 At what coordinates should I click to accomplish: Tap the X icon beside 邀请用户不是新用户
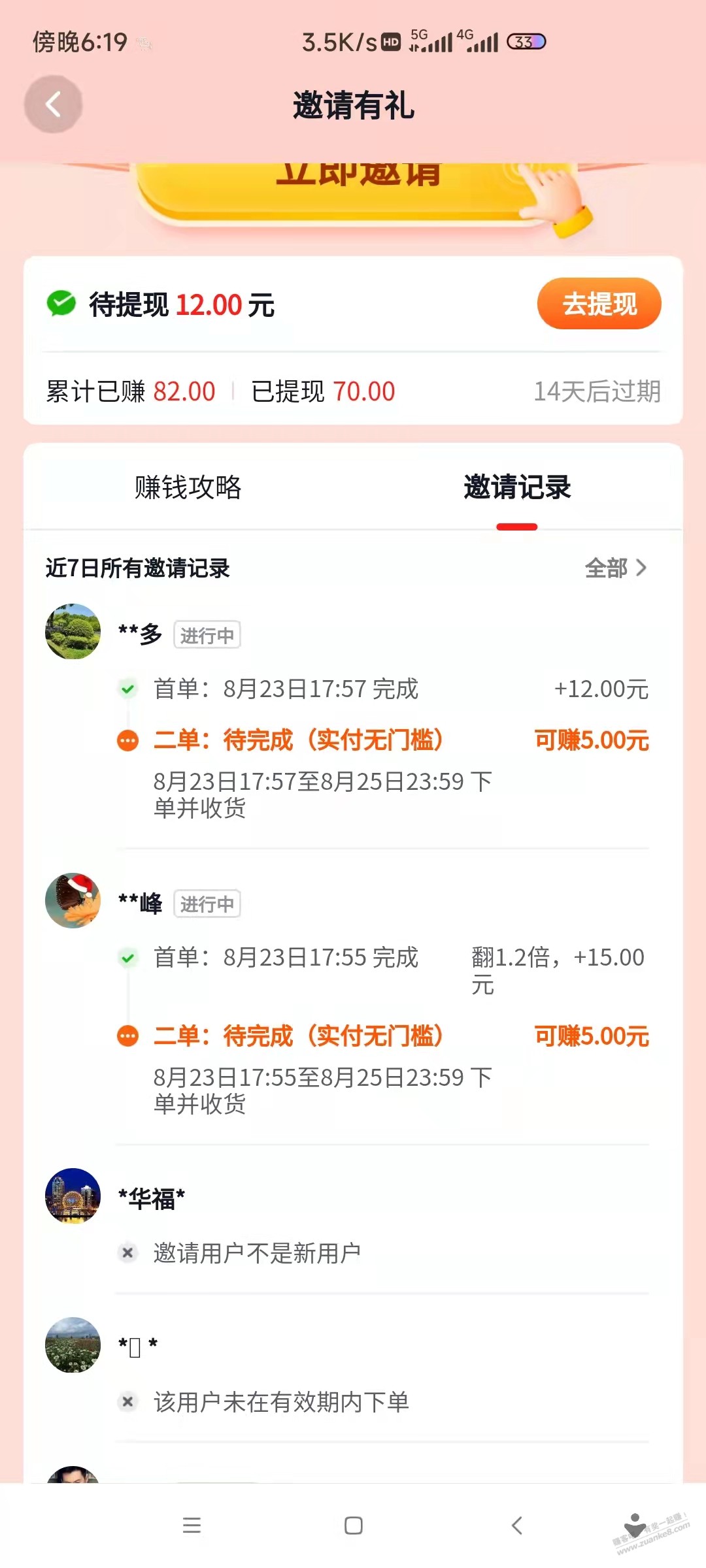tap(128, 1253)
